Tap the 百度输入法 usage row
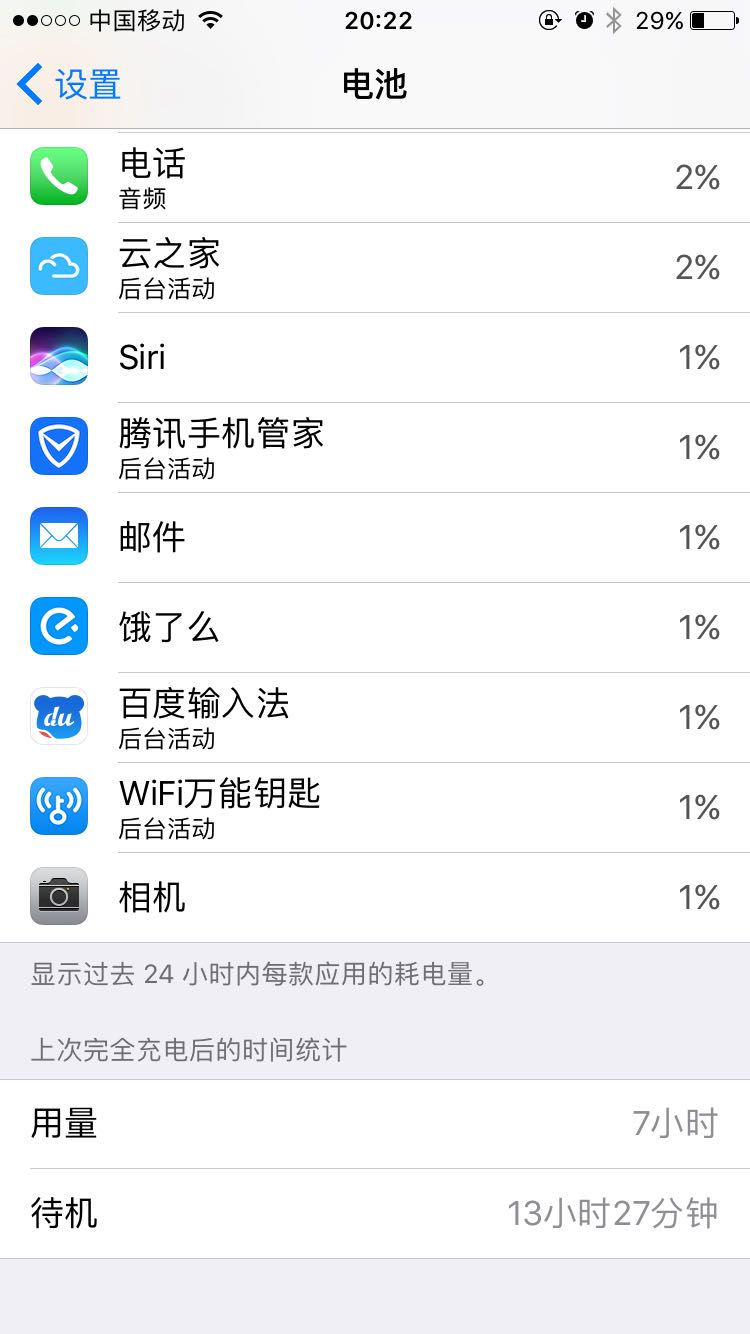 (375, 718)
